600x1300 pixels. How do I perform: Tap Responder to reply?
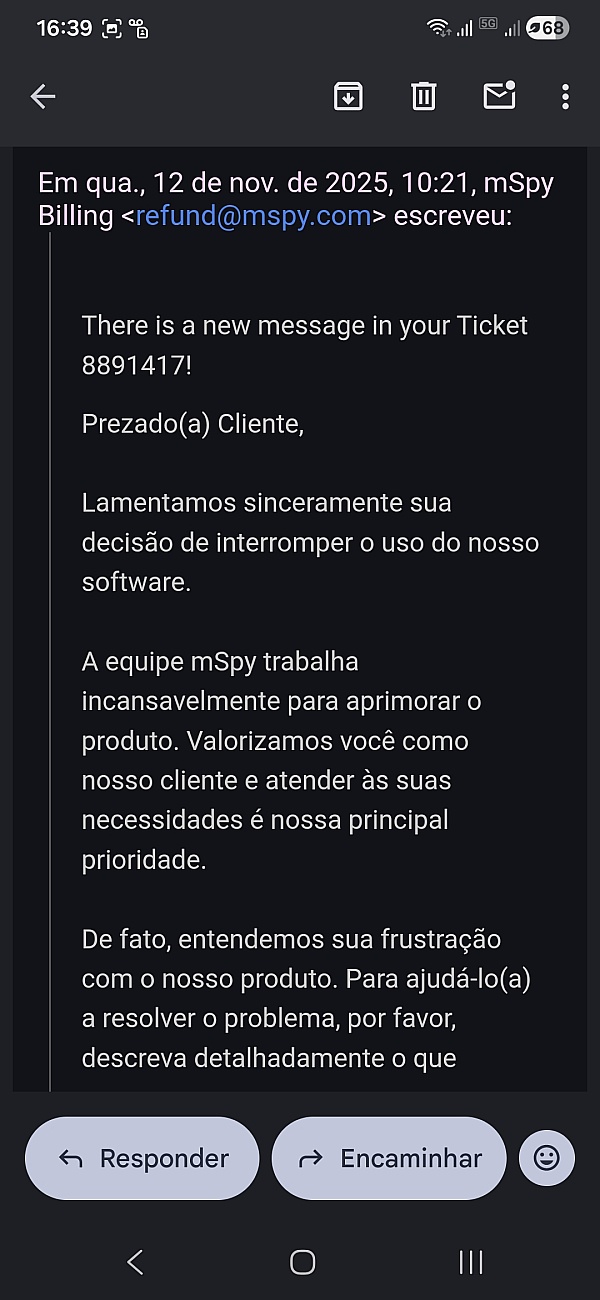pyautogui.click(x=142, y=1158)
